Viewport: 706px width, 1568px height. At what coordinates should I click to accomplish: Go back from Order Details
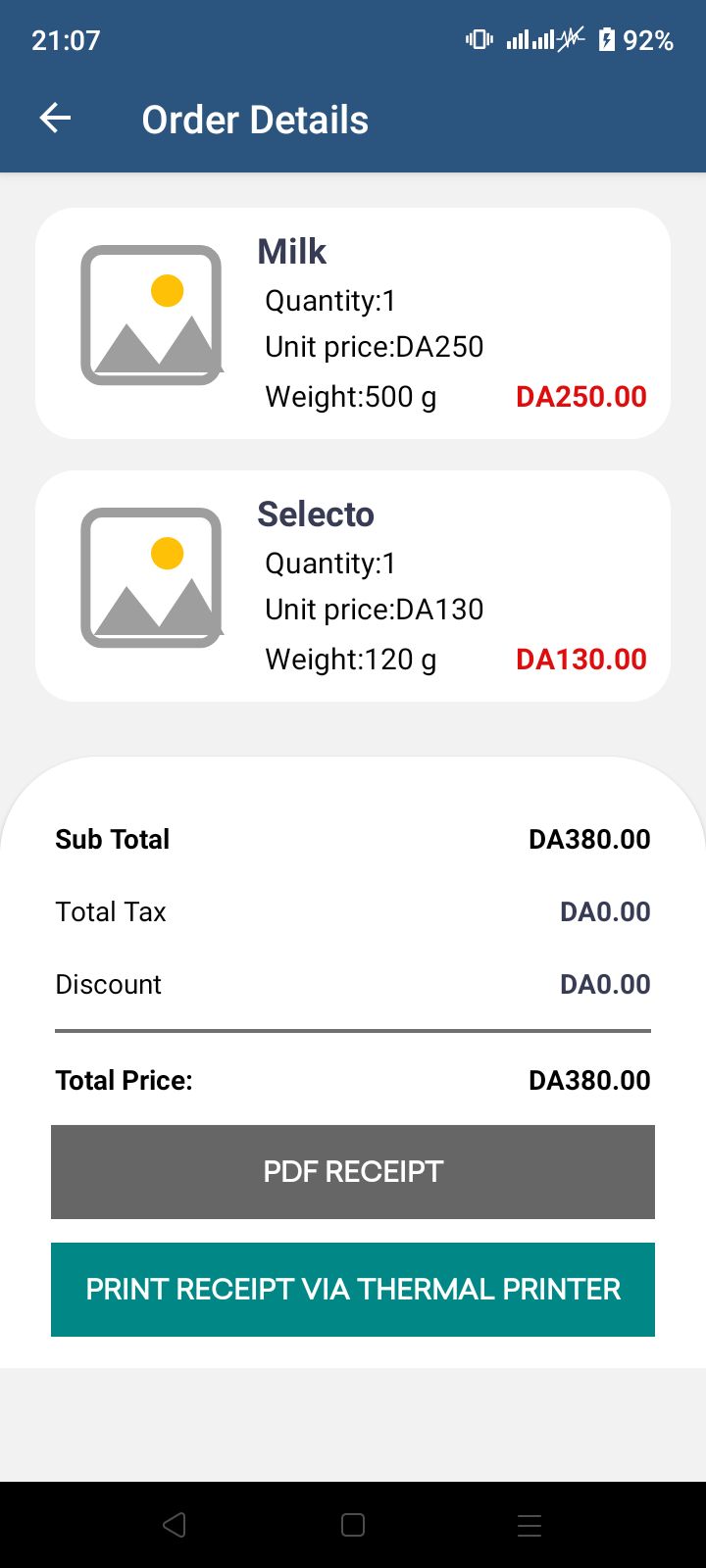coord(56,120)
